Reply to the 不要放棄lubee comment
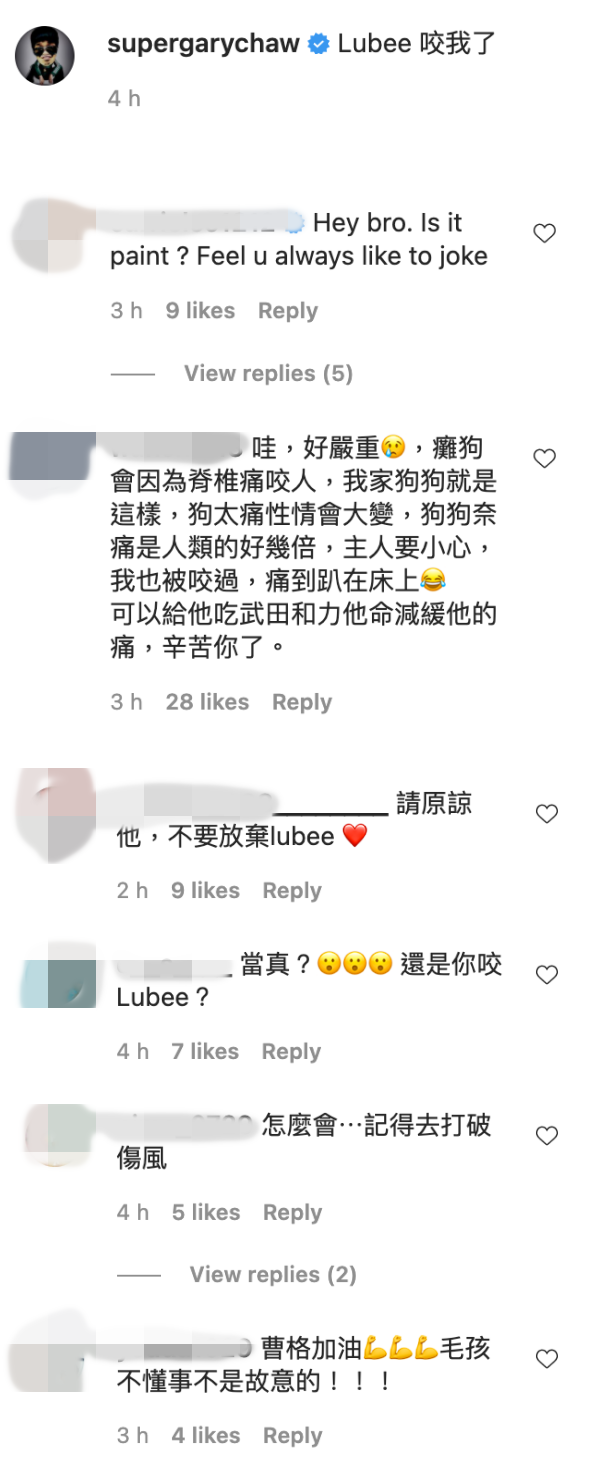 pos(291,890)
